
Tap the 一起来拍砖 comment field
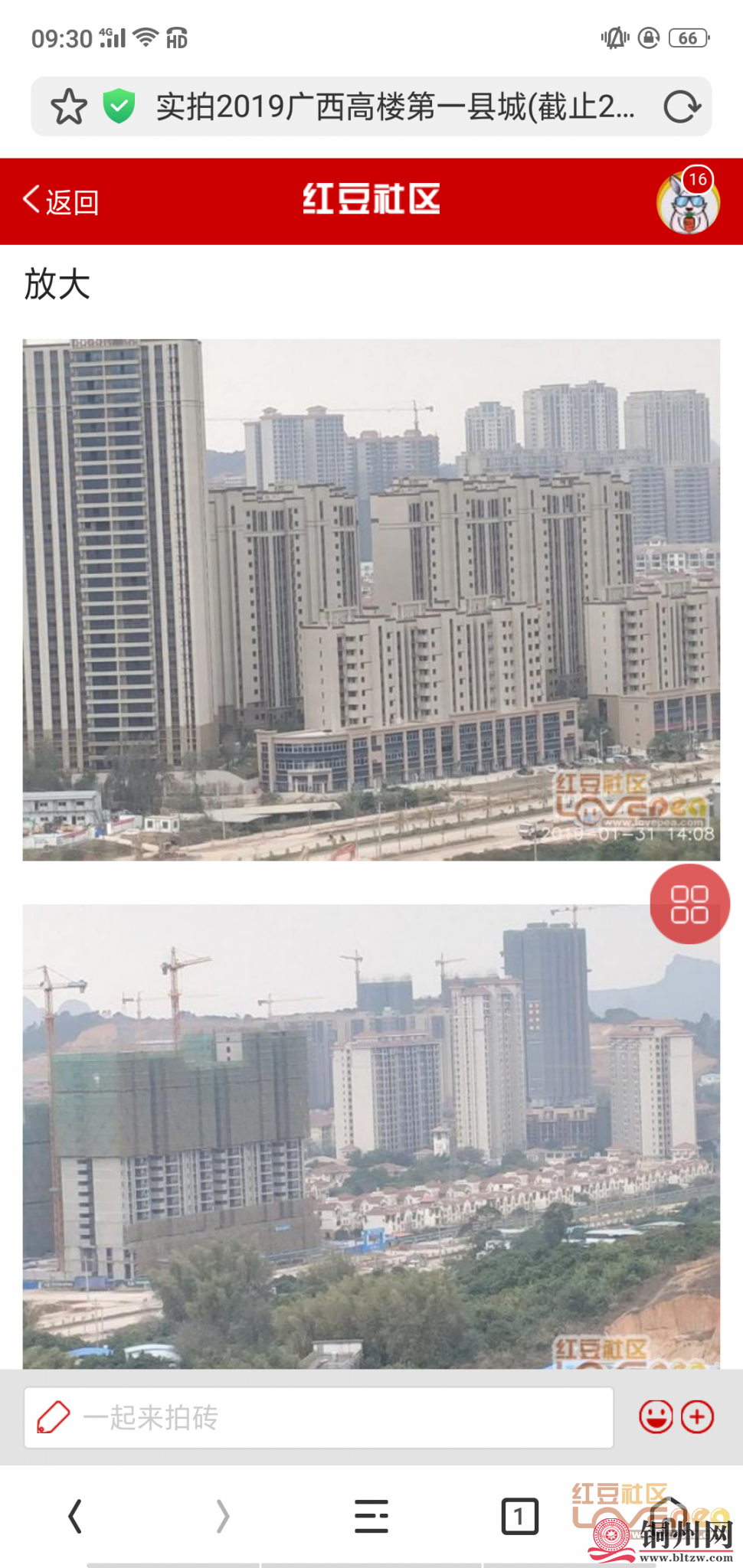coord(319,1418)
